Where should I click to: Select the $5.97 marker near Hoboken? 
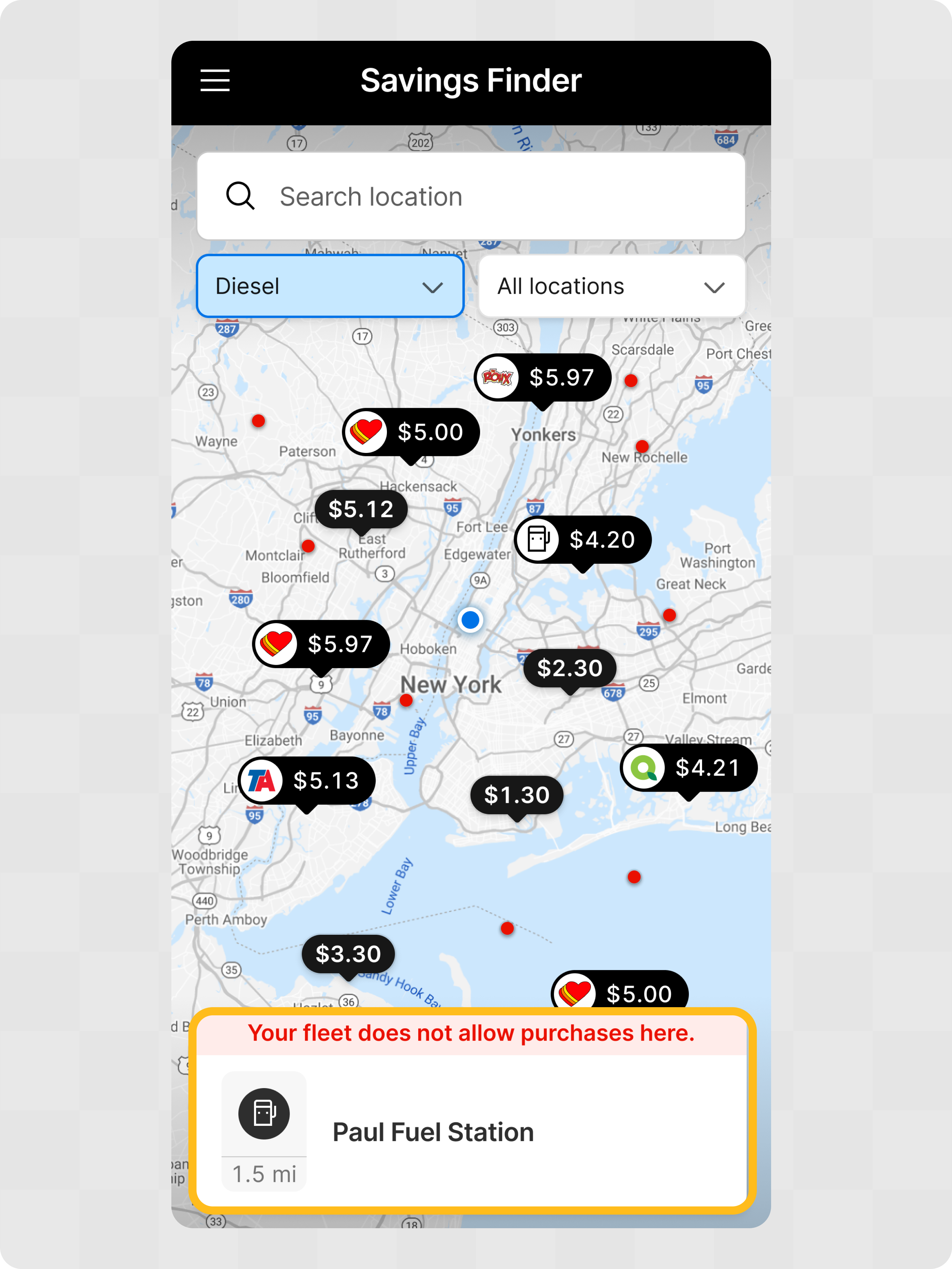pos(321,644)
